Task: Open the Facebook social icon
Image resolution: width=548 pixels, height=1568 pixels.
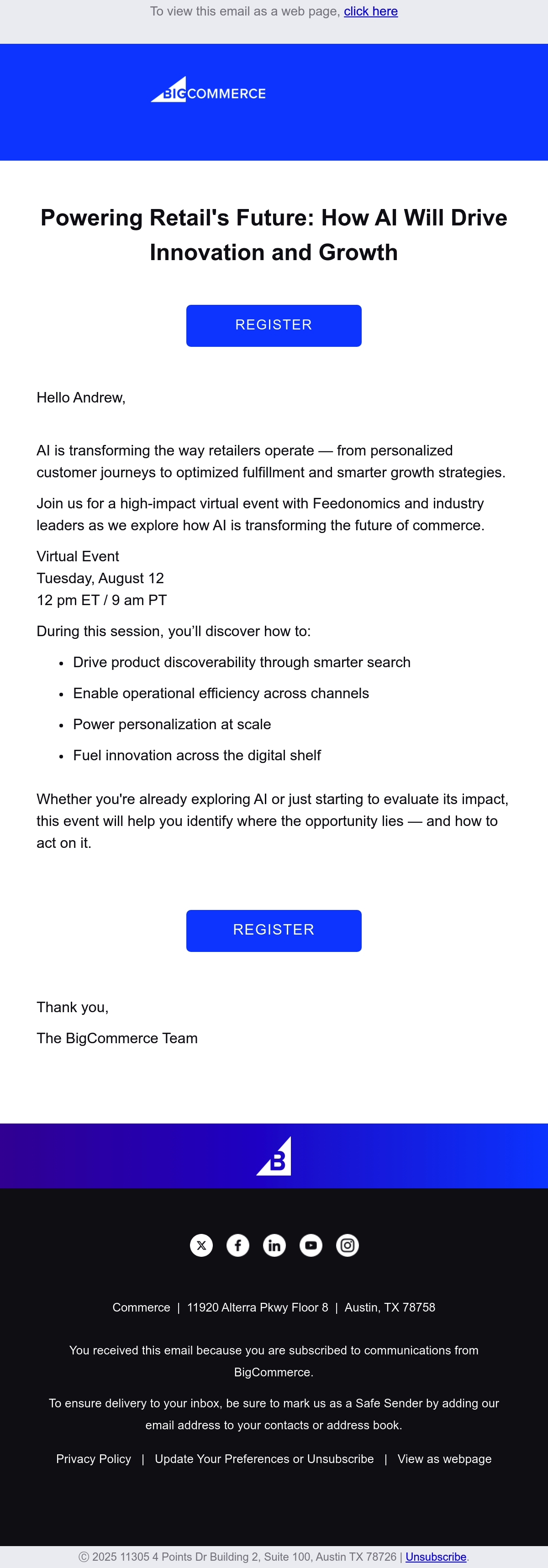Action: tap(238, 1245)
